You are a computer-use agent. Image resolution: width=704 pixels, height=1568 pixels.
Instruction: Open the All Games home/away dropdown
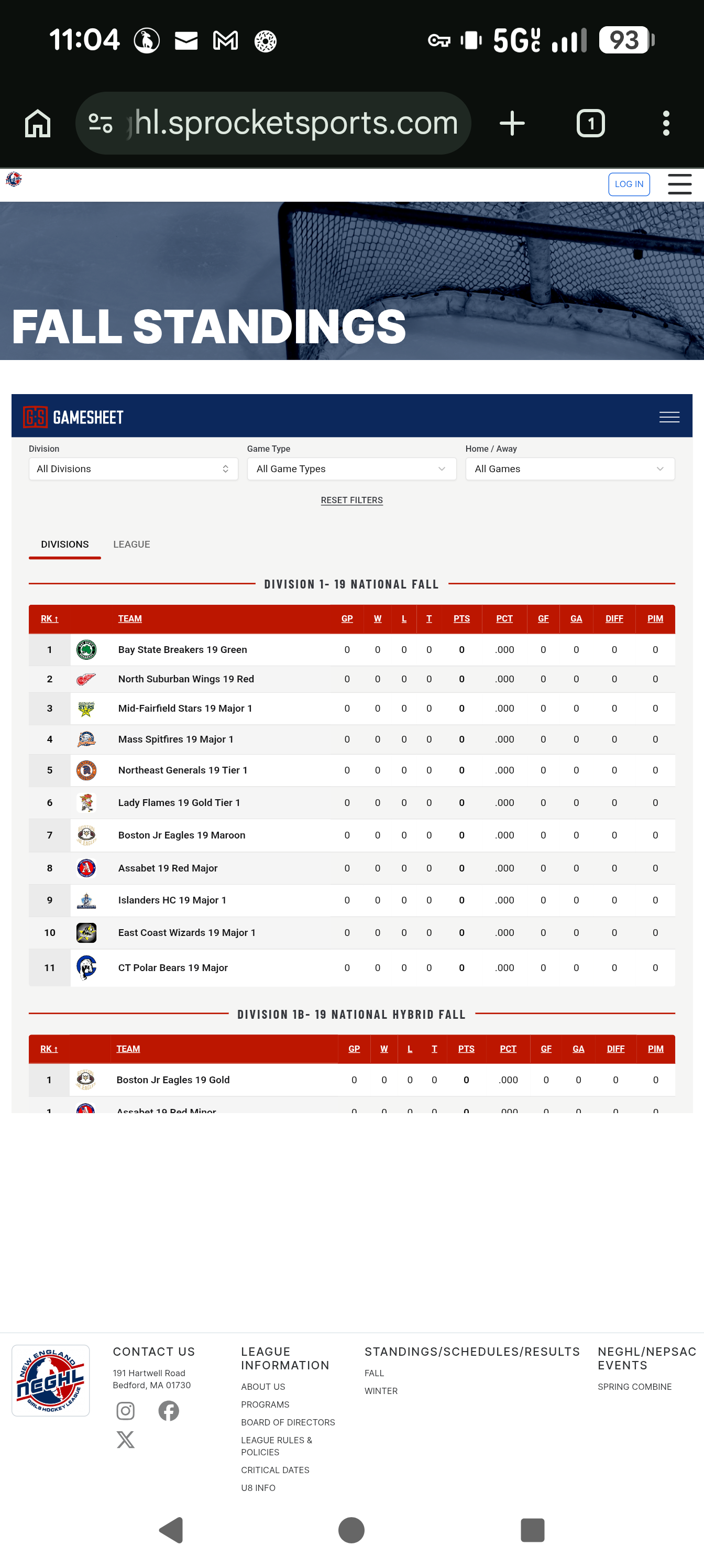[x=569, y=469]
